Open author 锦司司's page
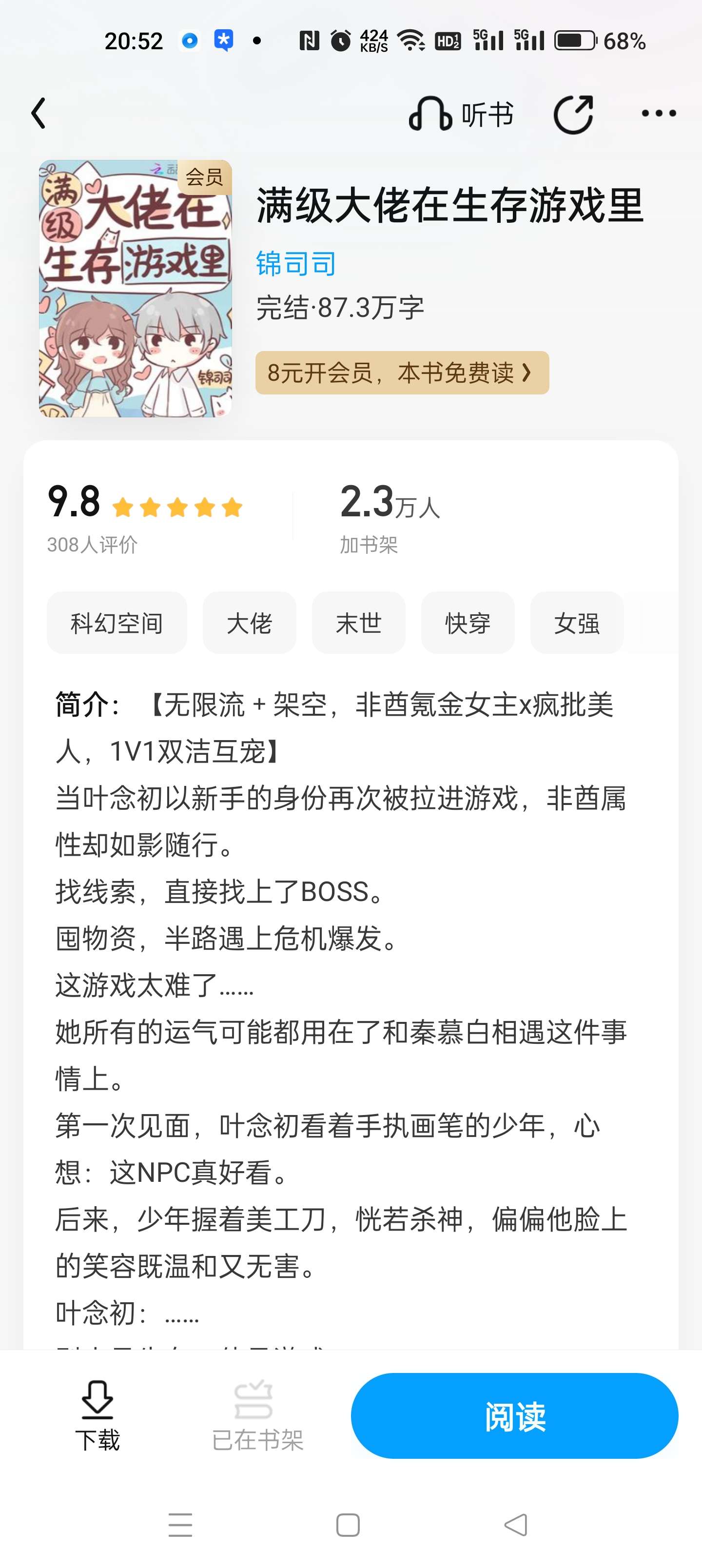 (x=296, y=264)
